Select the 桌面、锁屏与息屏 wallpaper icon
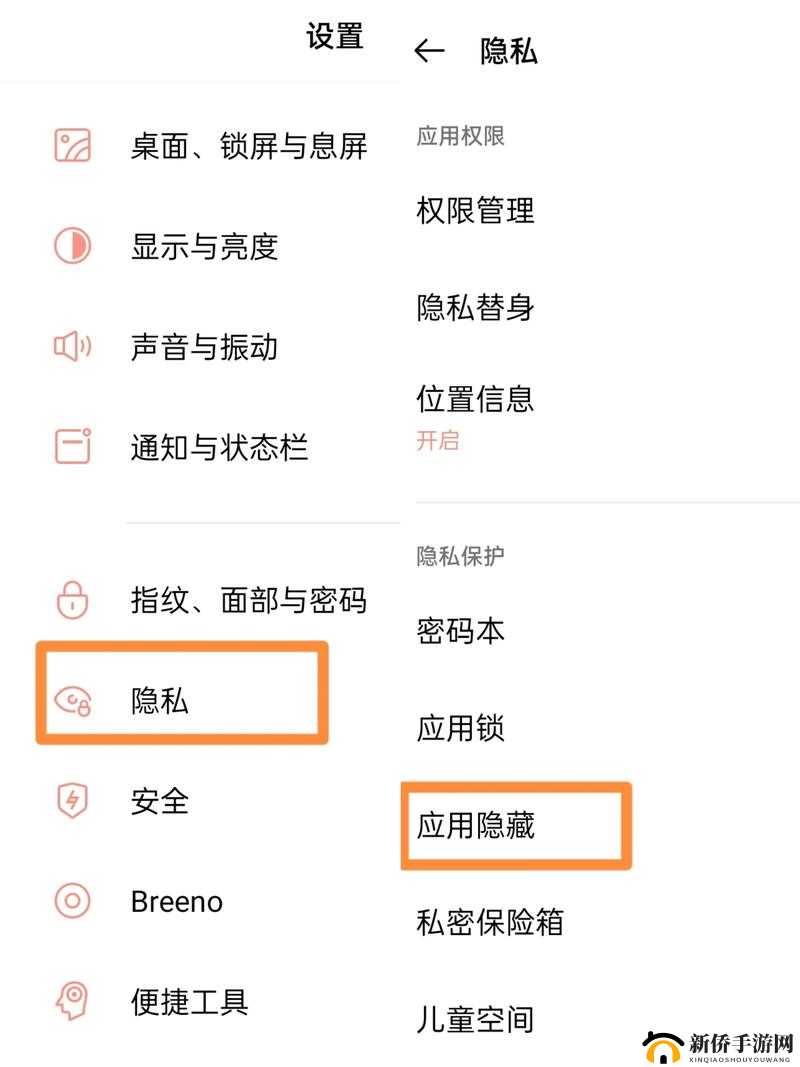 [x=72, y=145]
